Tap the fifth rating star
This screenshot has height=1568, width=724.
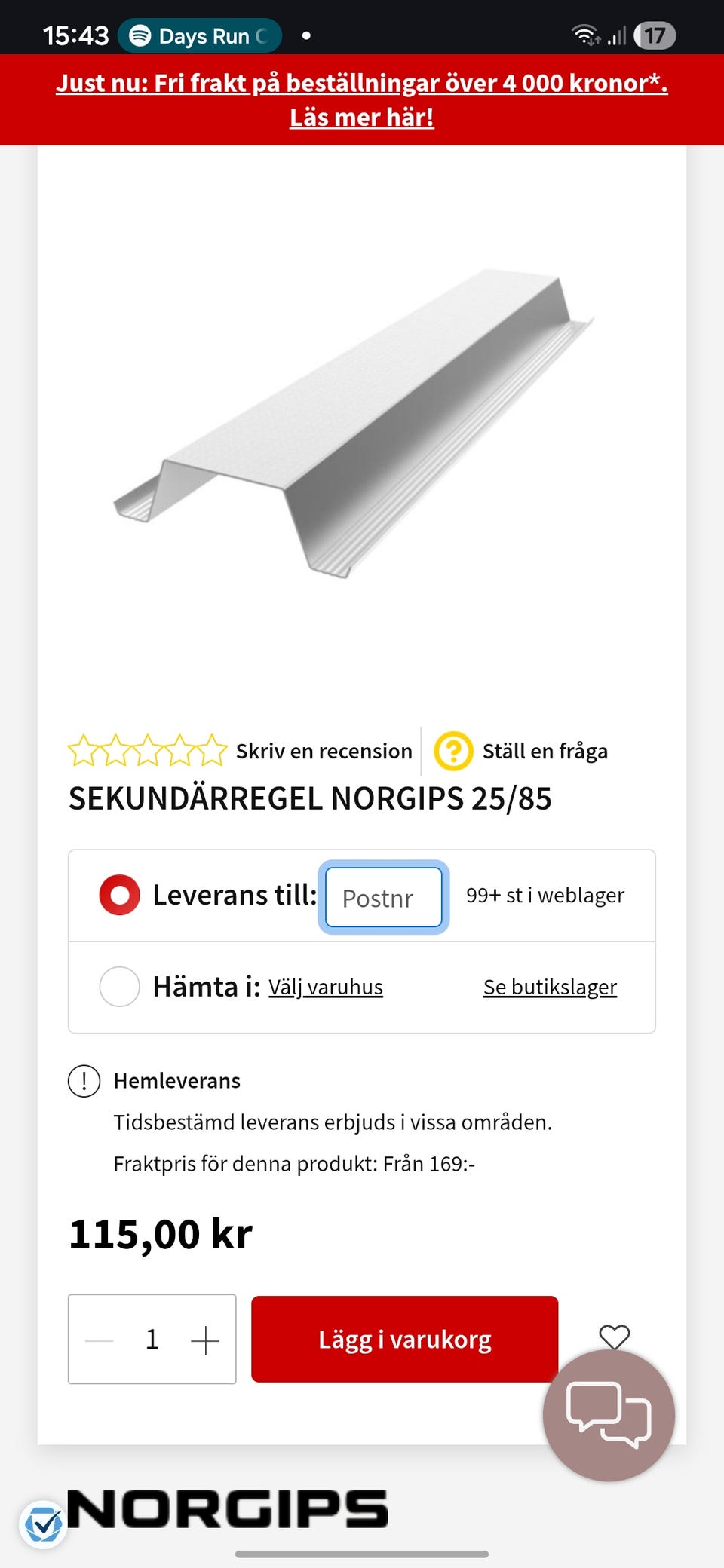pyautogui.click(x=212, y=751)
